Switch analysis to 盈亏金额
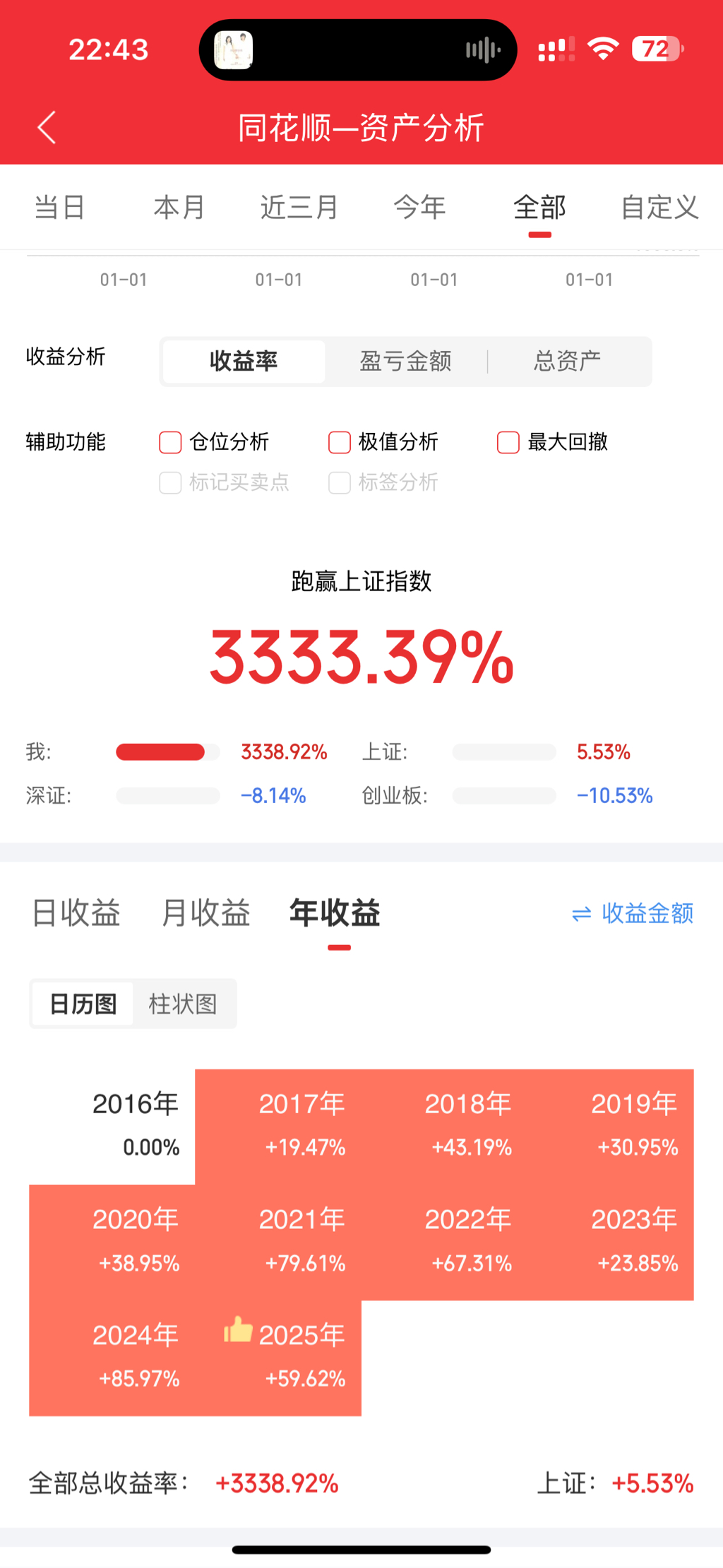The width and height of the screenshot is (723, 1568). pyautogui.click(x=405, y=362)
